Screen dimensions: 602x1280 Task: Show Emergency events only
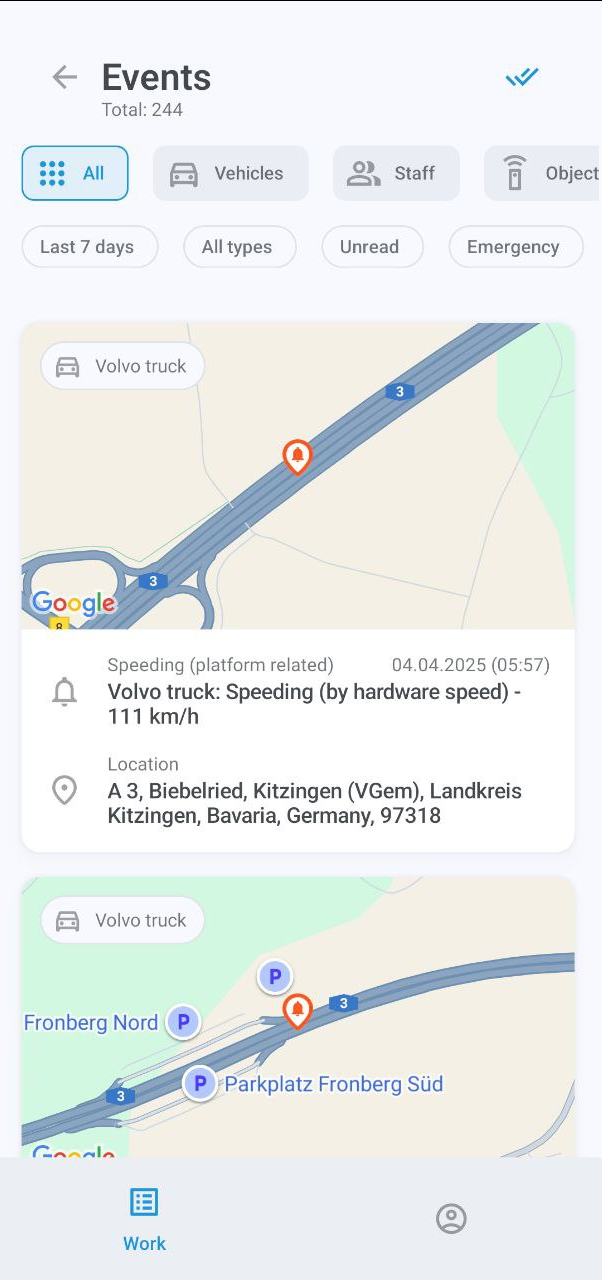coord(515,247)
